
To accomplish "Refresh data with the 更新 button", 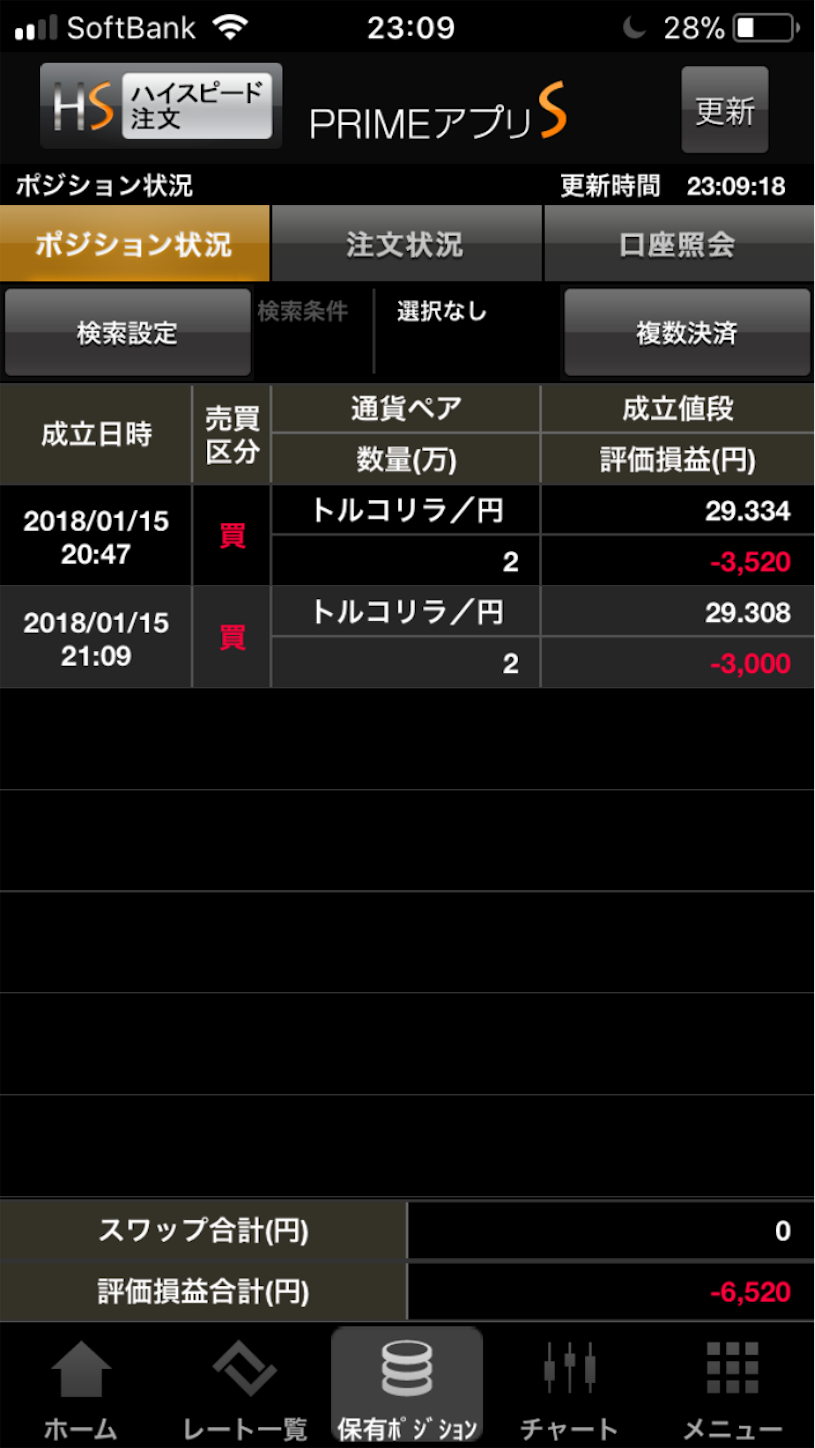I will pos(725,110).
